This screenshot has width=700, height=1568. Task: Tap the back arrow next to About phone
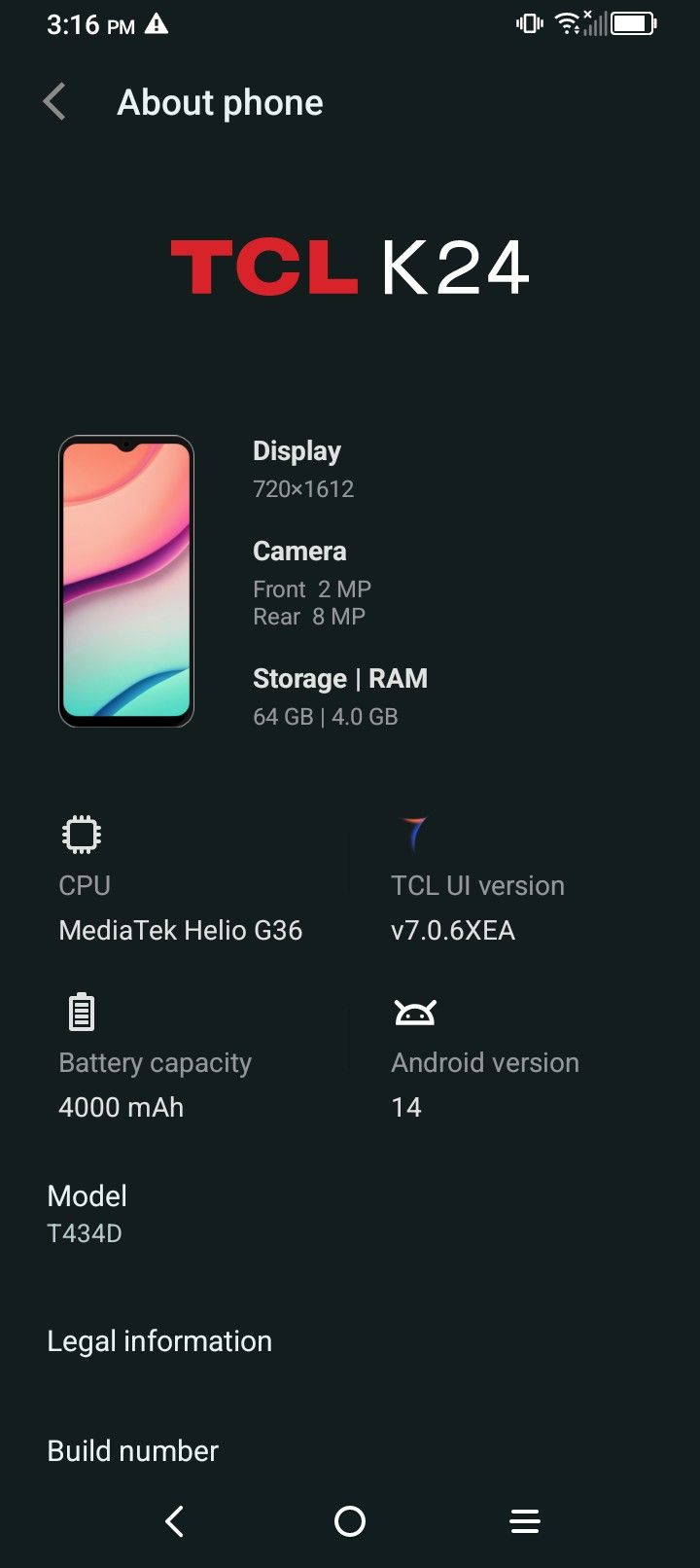point(53,101)
